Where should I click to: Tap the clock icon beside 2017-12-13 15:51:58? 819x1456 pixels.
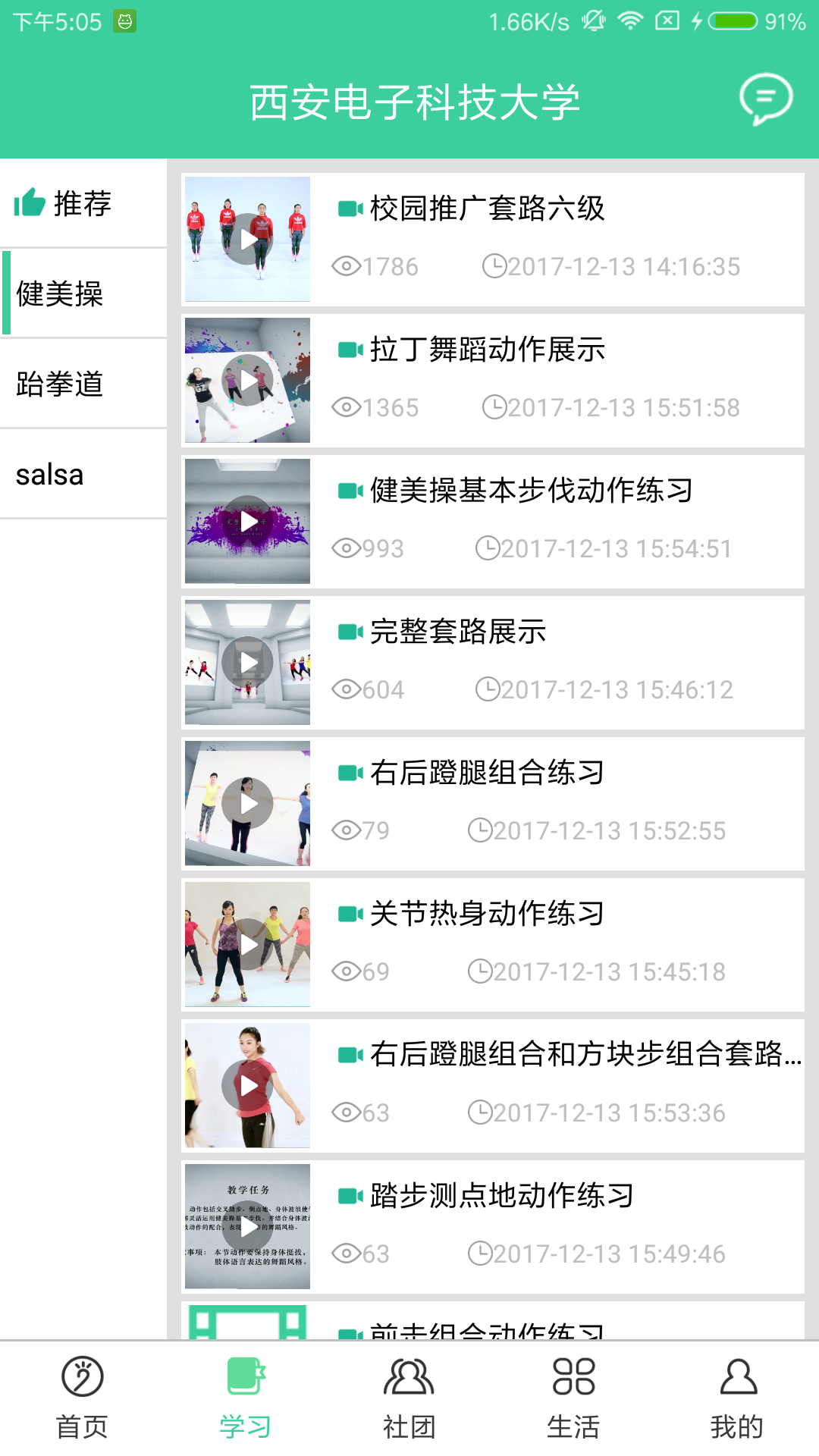pyautogui.click(x=494, y=406)
